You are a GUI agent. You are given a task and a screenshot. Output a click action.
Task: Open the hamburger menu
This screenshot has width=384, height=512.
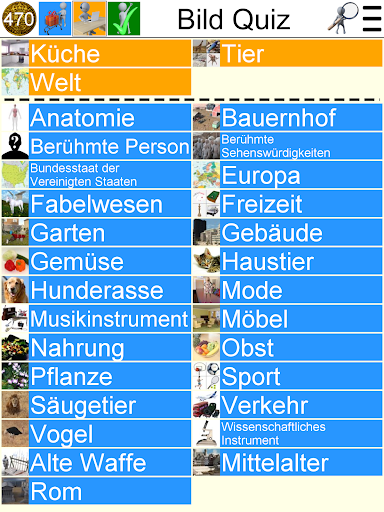point(372,18)
